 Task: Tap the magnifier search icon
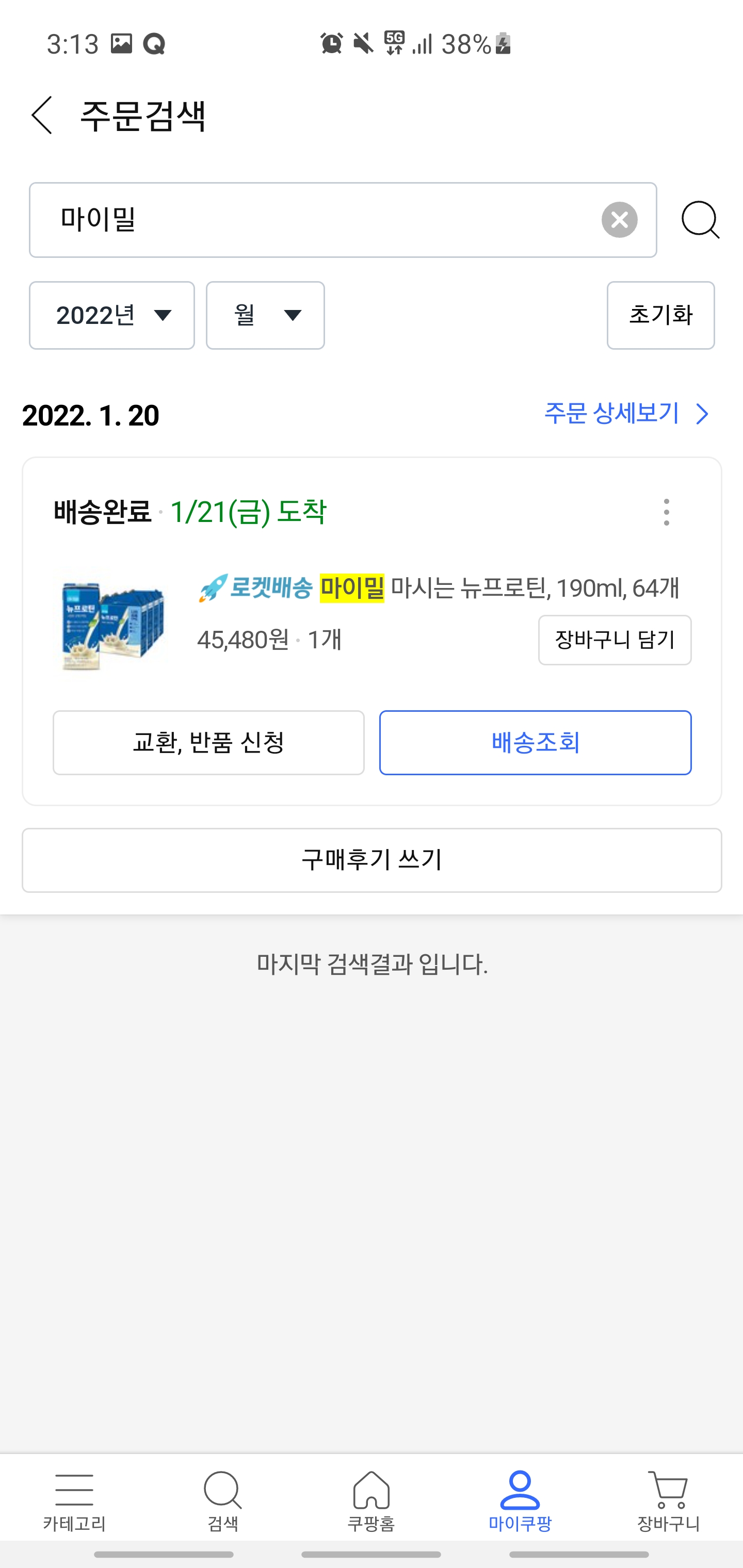pos(700,220)
